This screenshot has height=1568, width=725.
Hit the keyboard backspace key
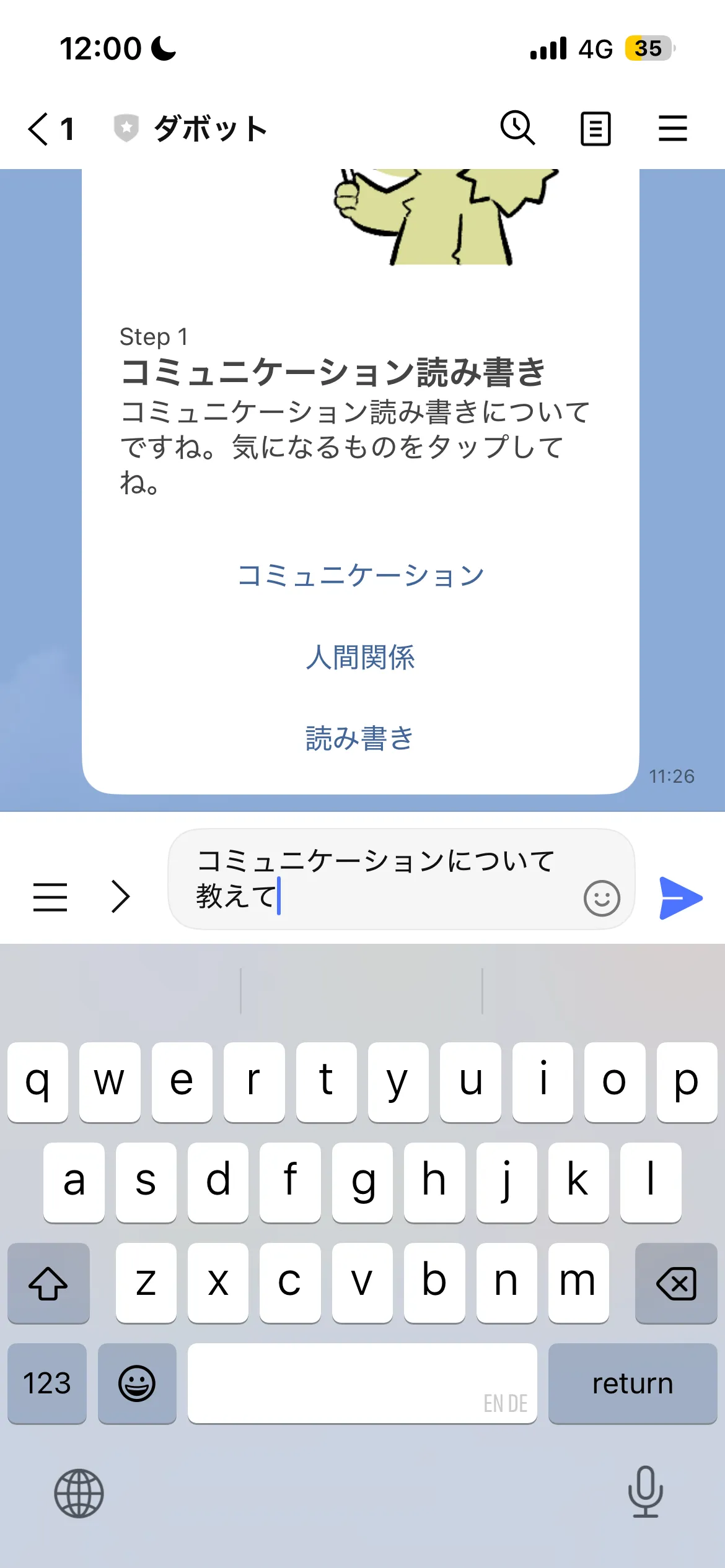pos(675,1283)
